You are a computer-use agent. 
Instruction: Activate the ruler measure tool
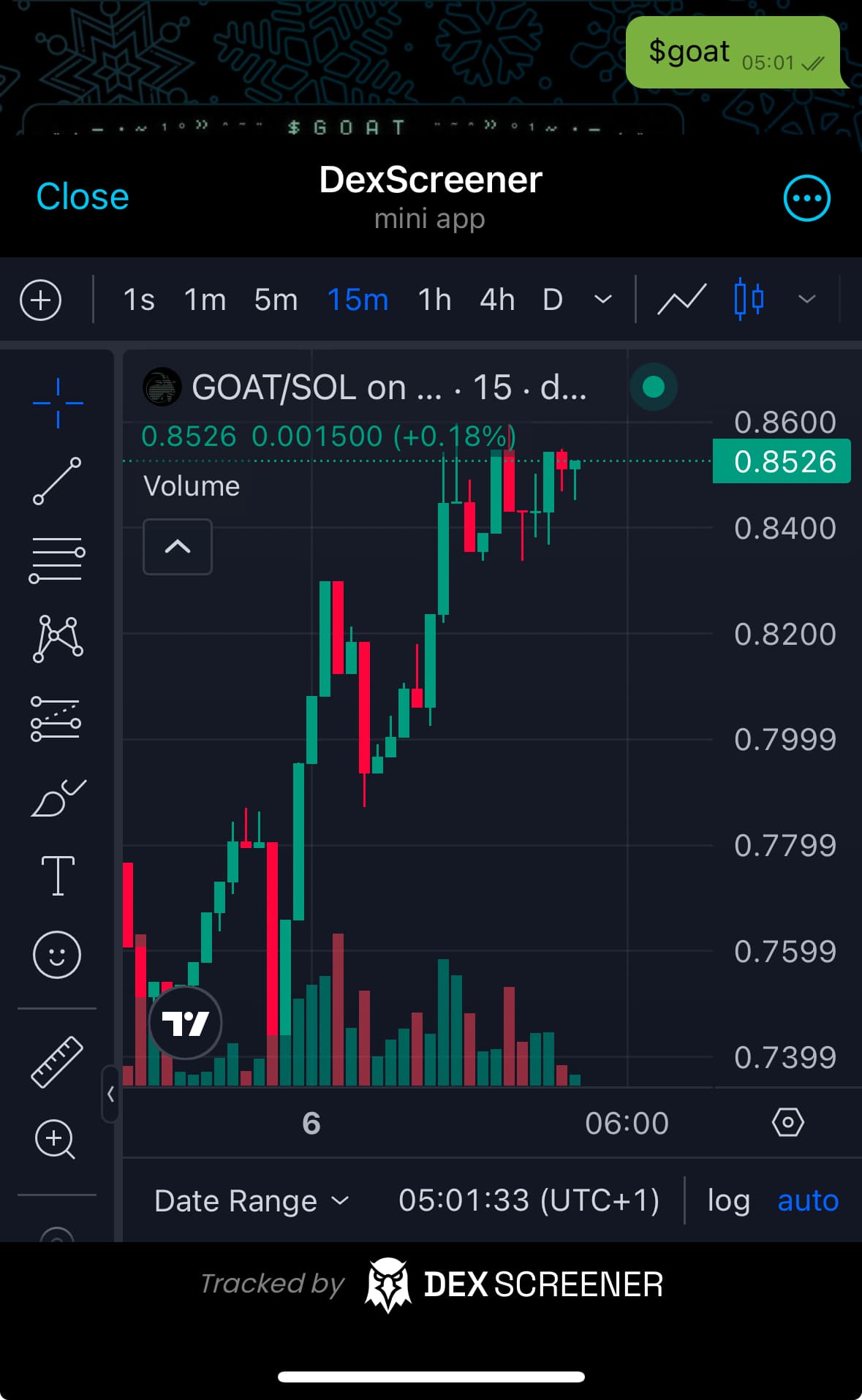point(57,1062)
